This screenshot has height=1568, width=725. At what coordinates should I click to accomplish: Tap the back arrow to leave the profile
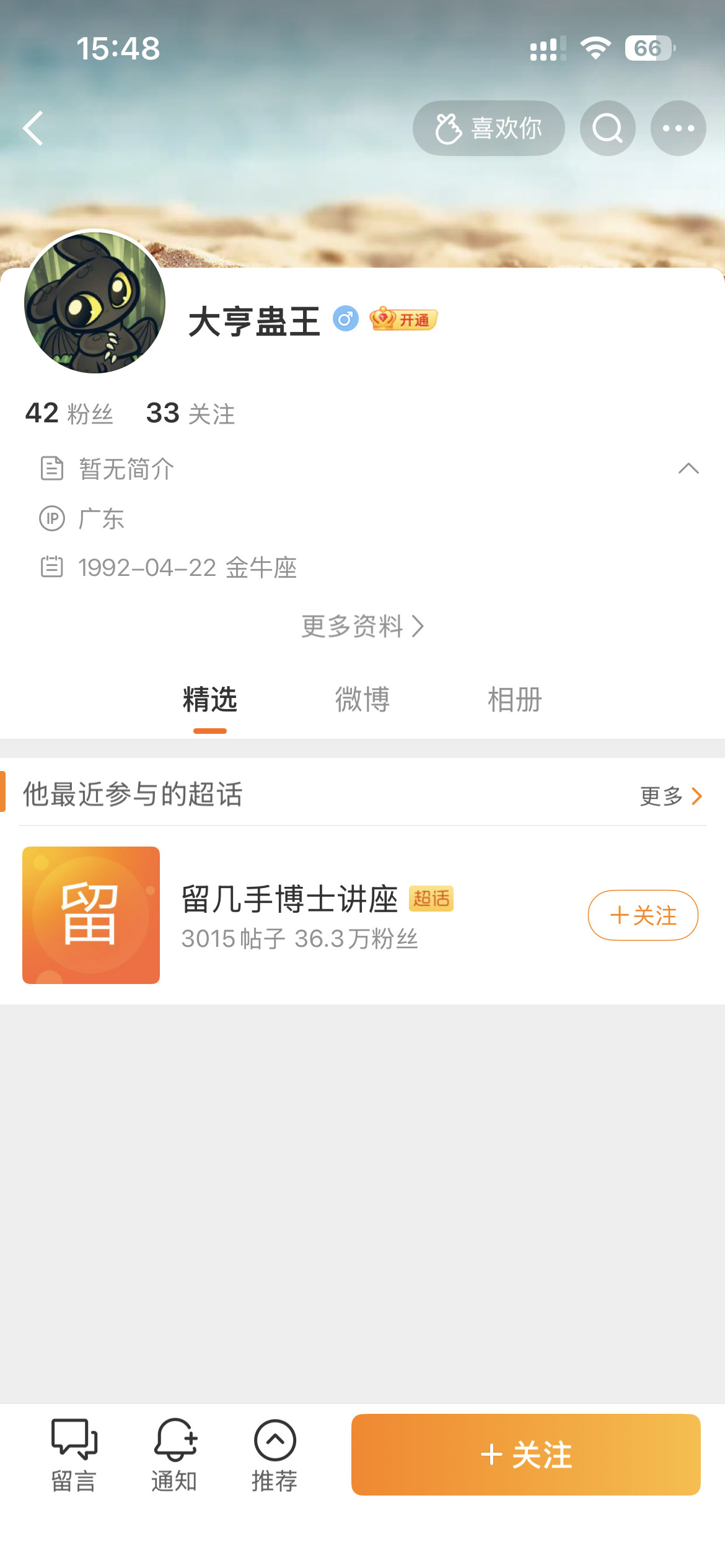pyautogui.click(x=33, y=128)
